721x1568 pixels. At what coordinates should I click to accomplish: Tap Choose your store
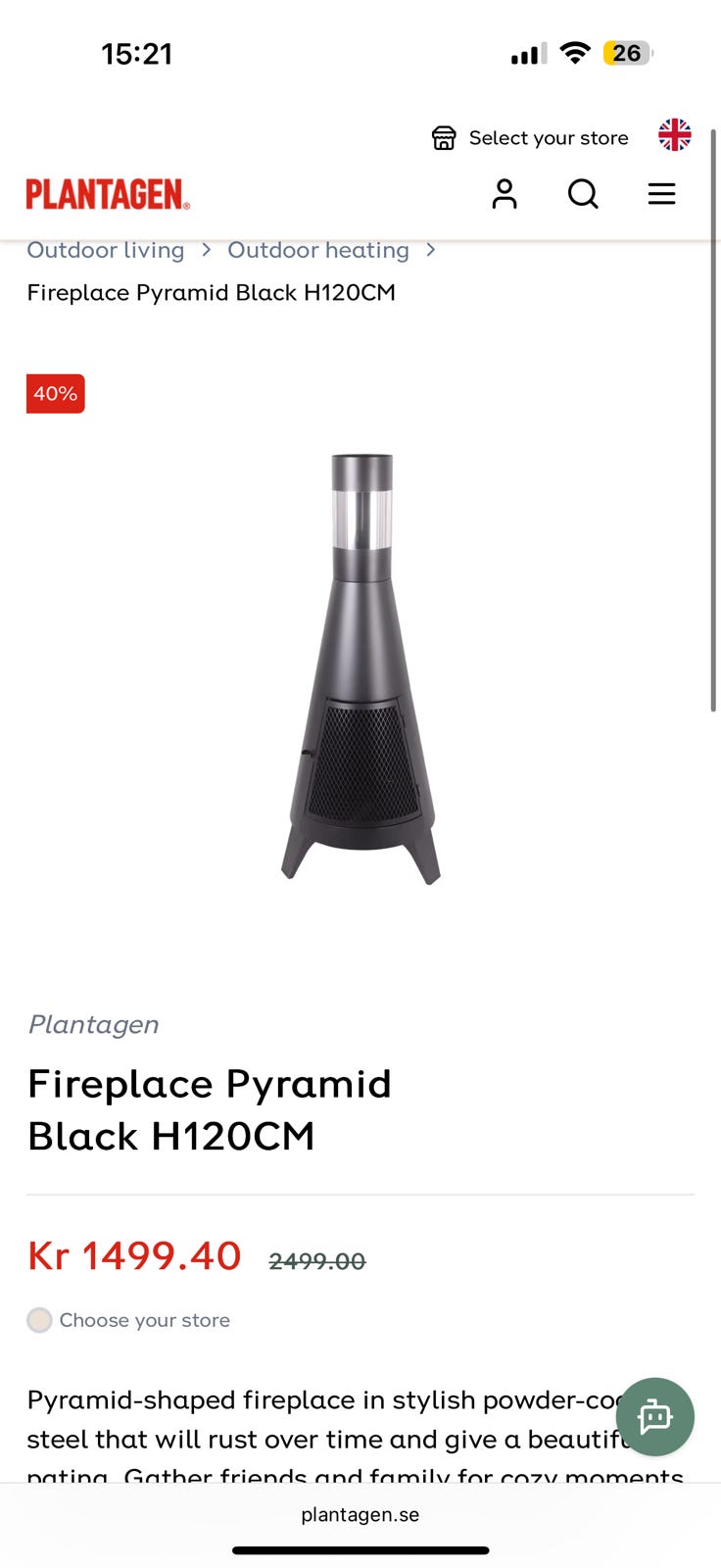tap(144, 1320)
